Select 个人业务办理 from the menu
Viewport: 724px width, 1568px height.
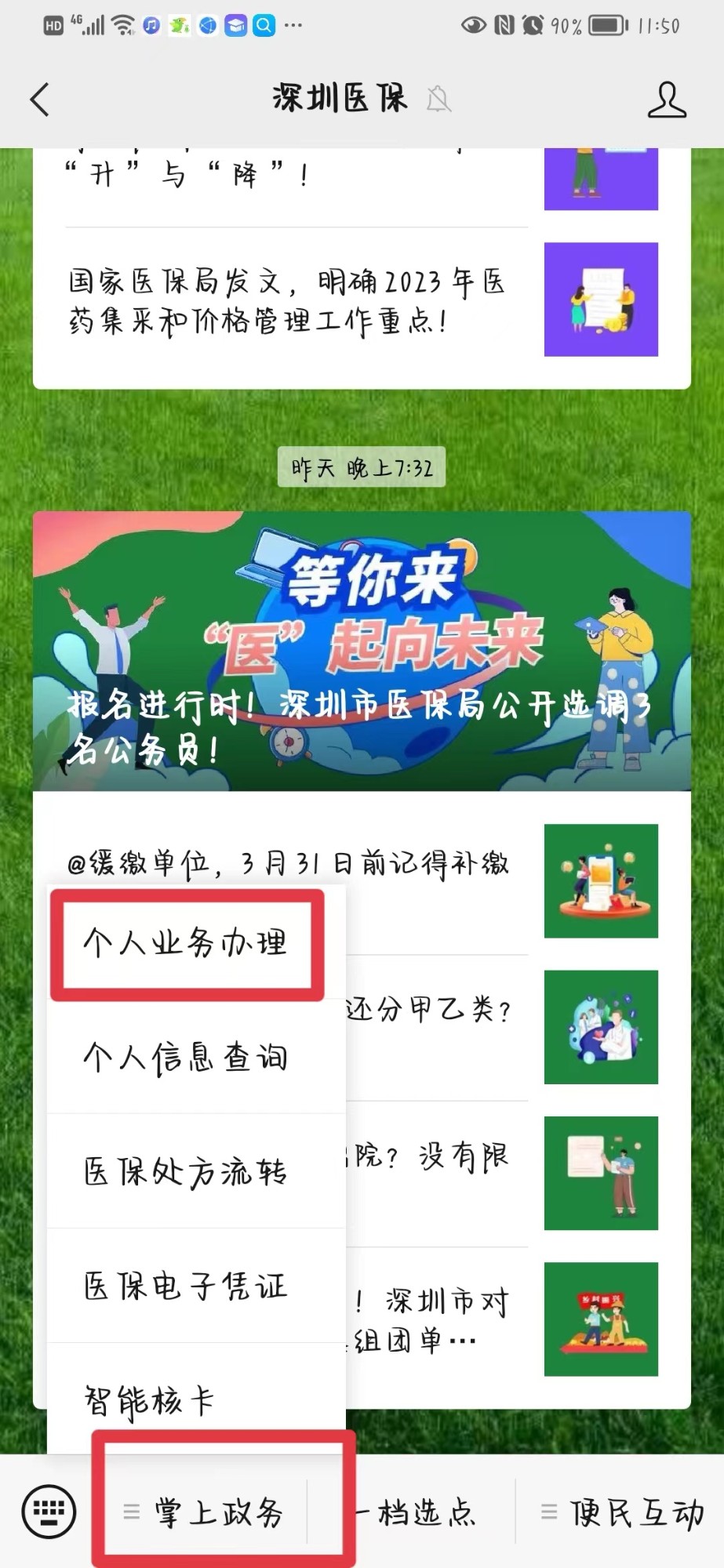pyautogui.click(x=187, y=943)
